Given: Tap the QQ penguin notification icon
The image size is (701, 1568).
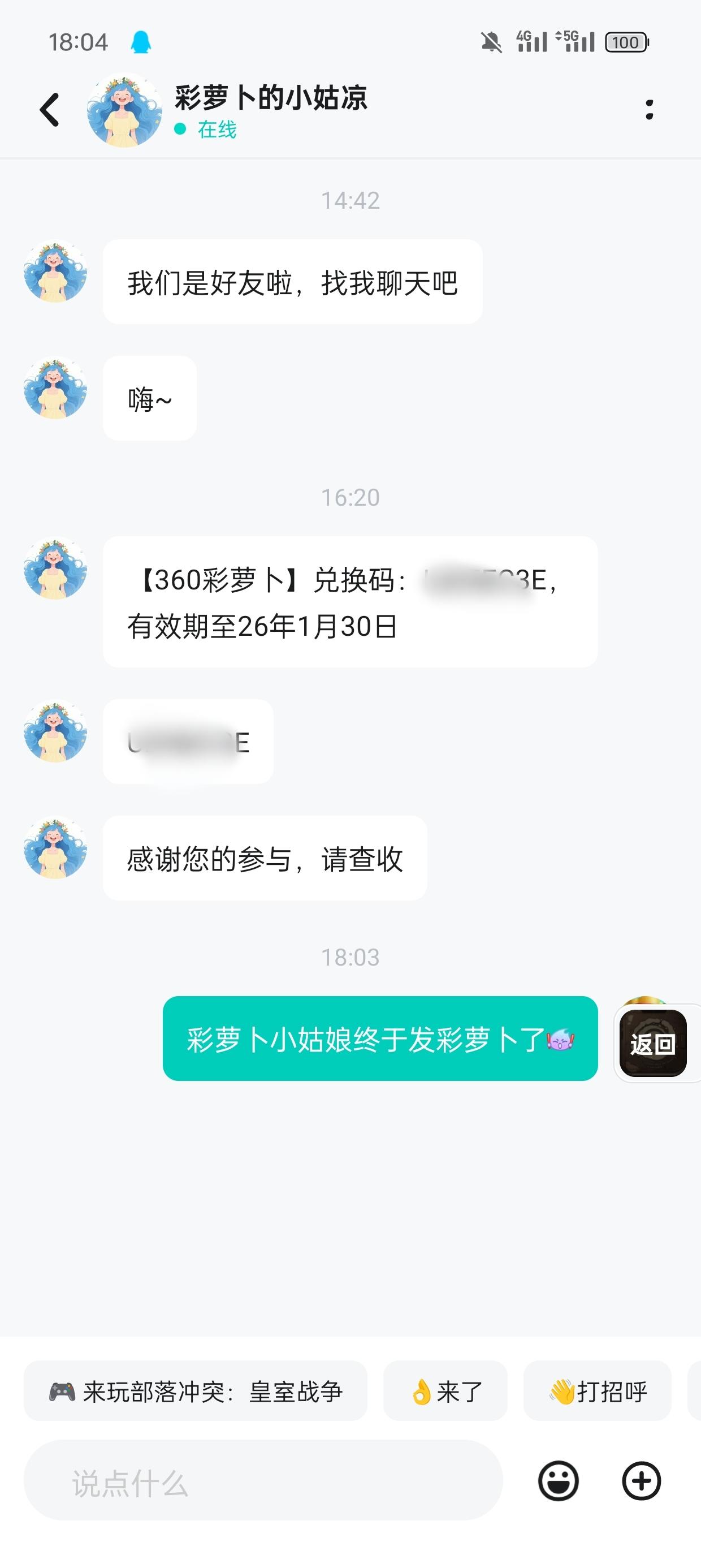Looking at the screenshot, I should coord(141,41).
